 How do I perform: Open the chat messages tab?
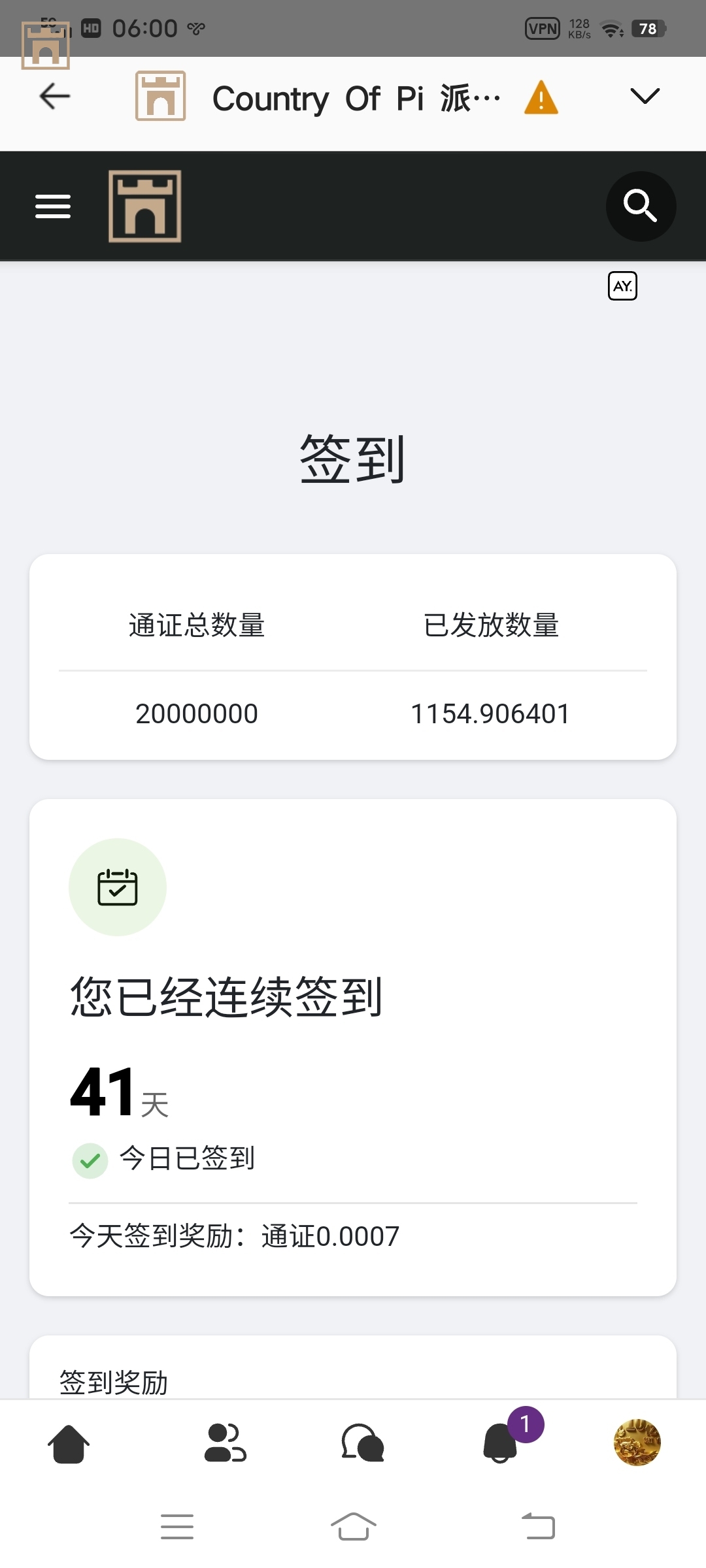coord(363,1443)
